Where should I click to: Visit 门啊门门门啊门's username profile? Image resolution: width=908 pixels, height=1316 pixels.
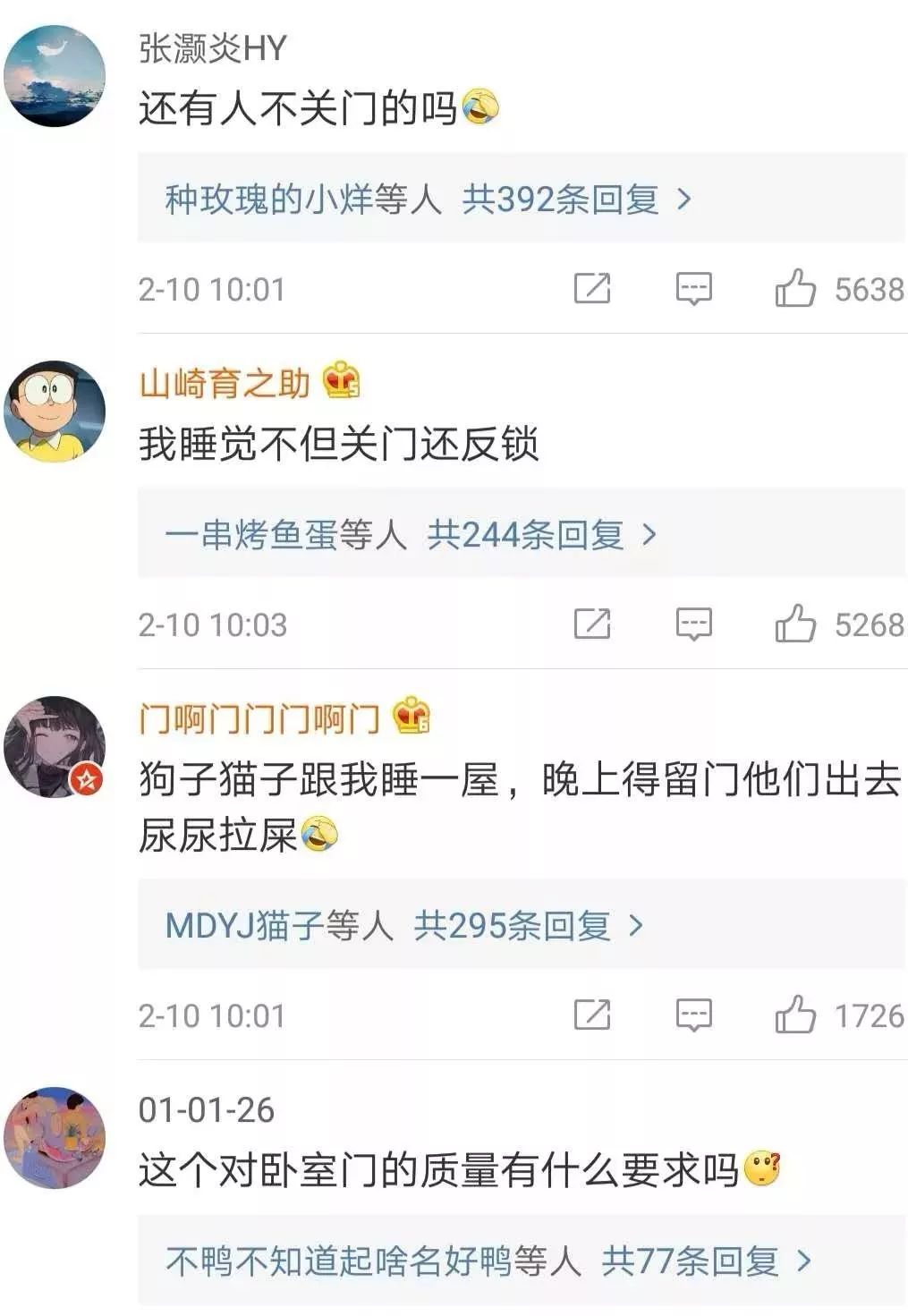pos(259,718)
